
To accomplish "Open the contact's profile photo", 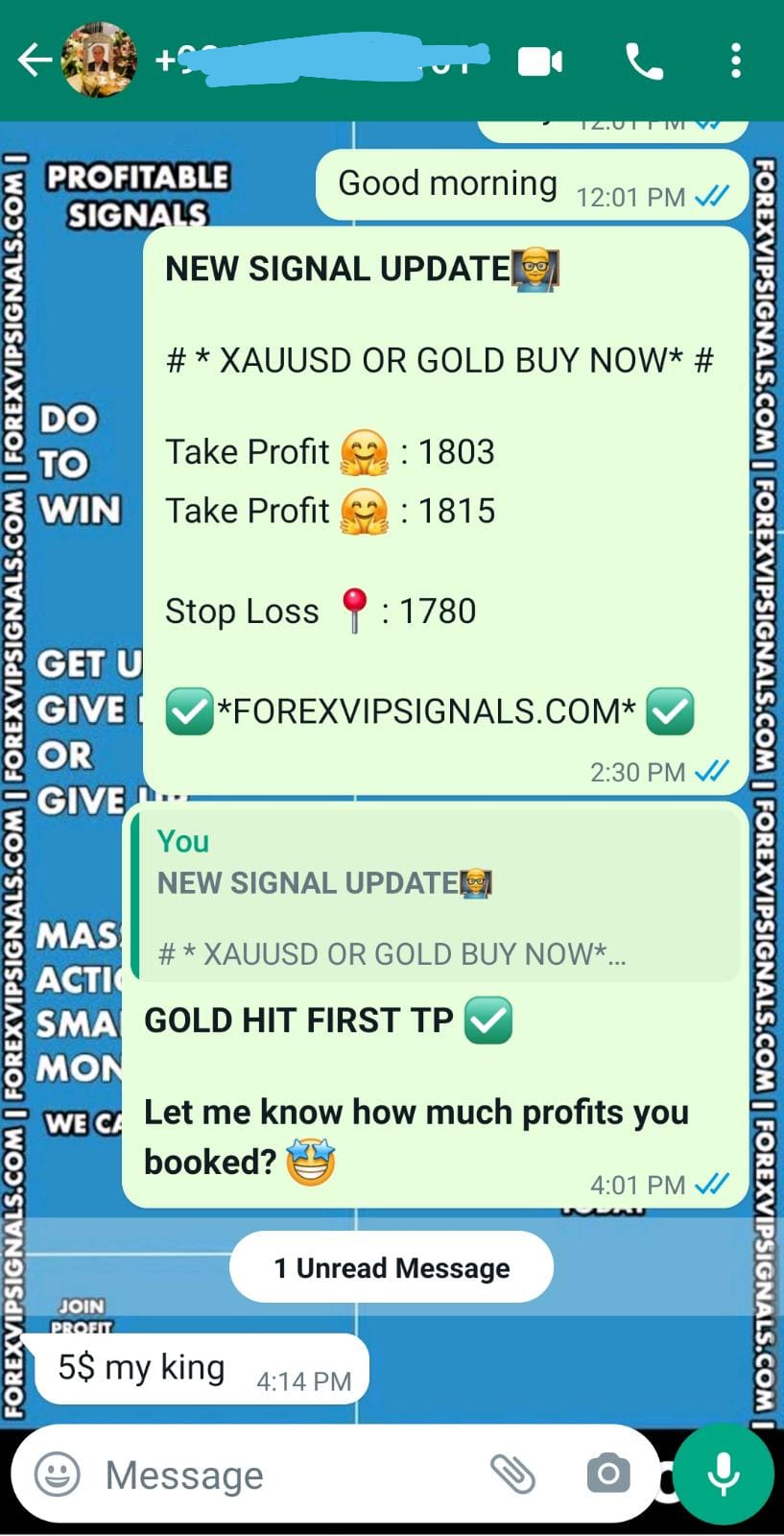I will click(x=99, y=60).
